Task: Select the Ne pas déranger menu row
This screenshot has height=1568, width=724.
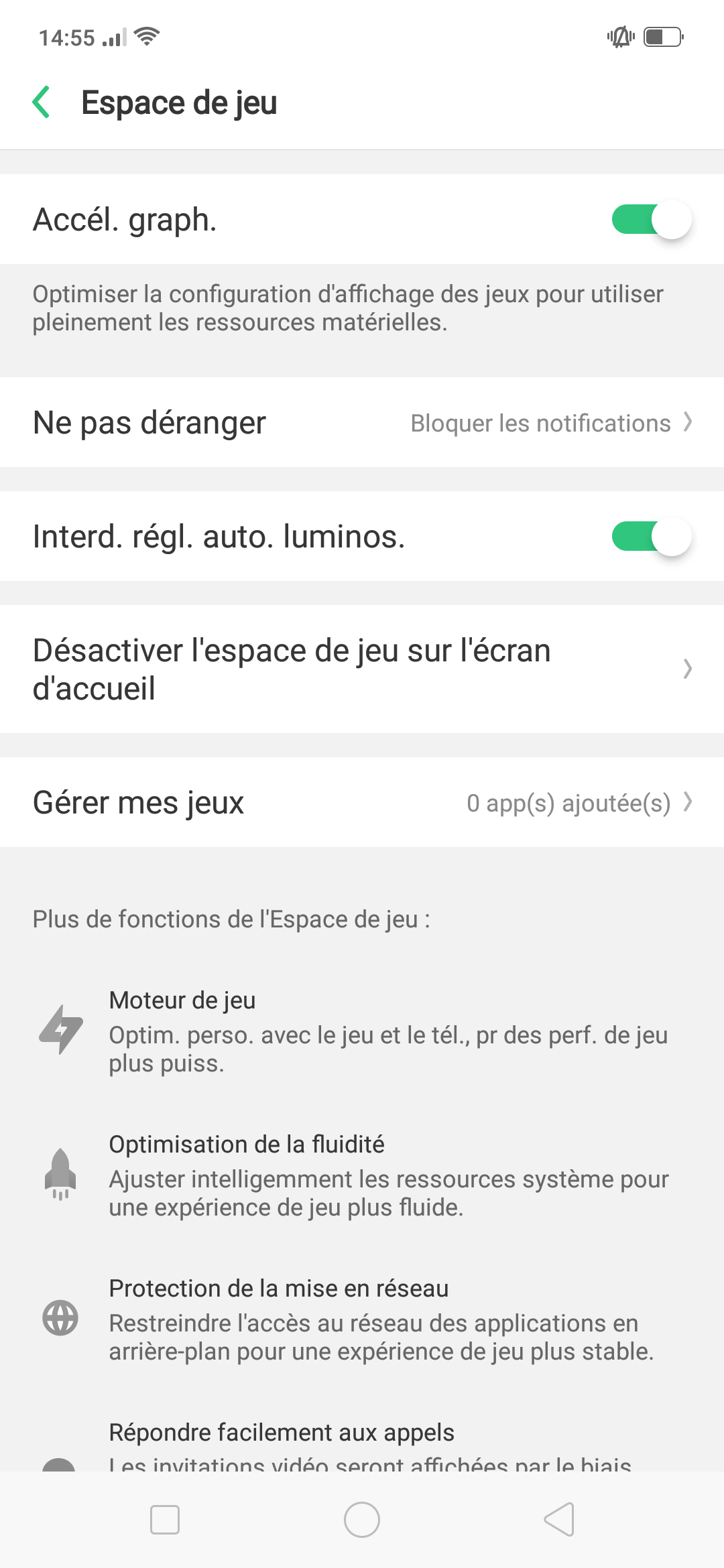Action: [149, 423]
